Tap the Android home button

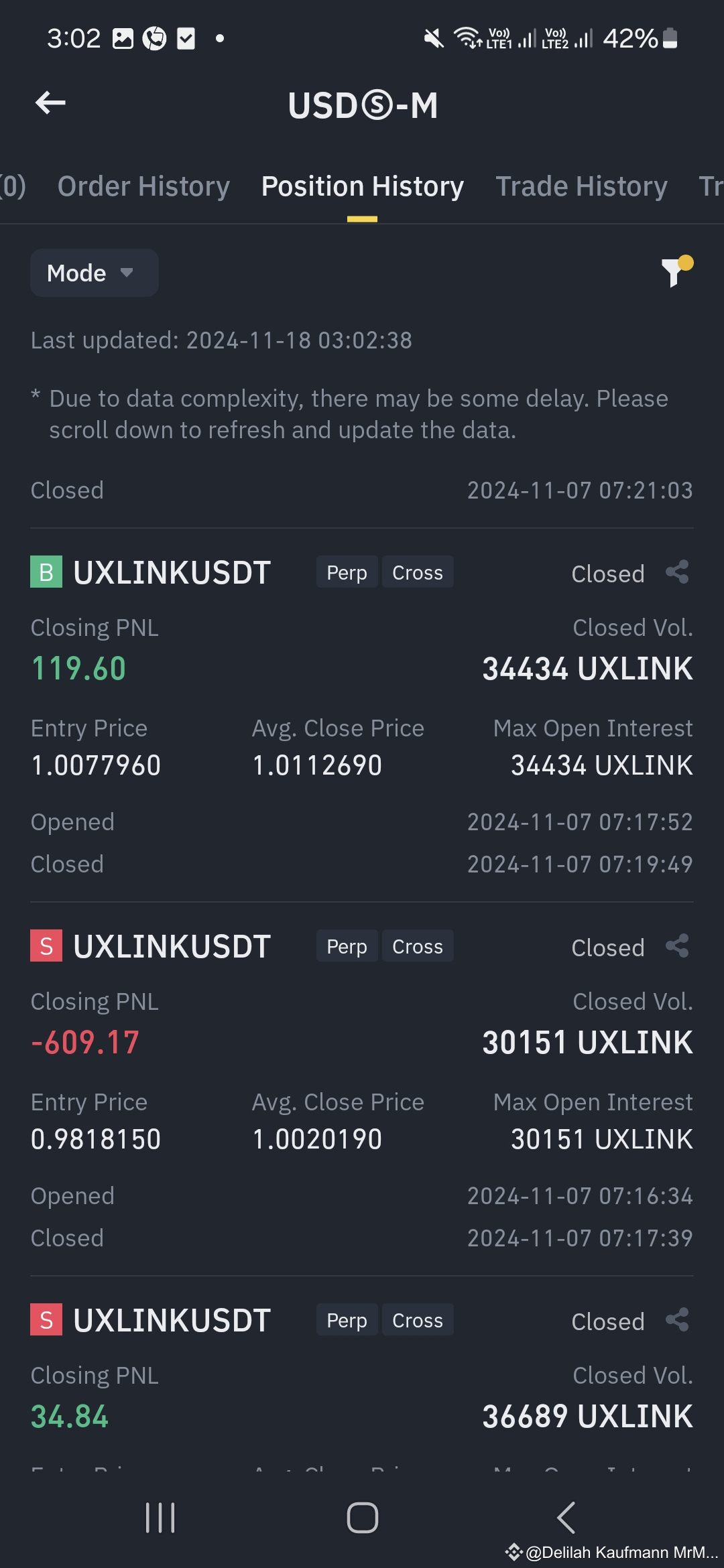pyautogui.click(x=362, y=1519)
